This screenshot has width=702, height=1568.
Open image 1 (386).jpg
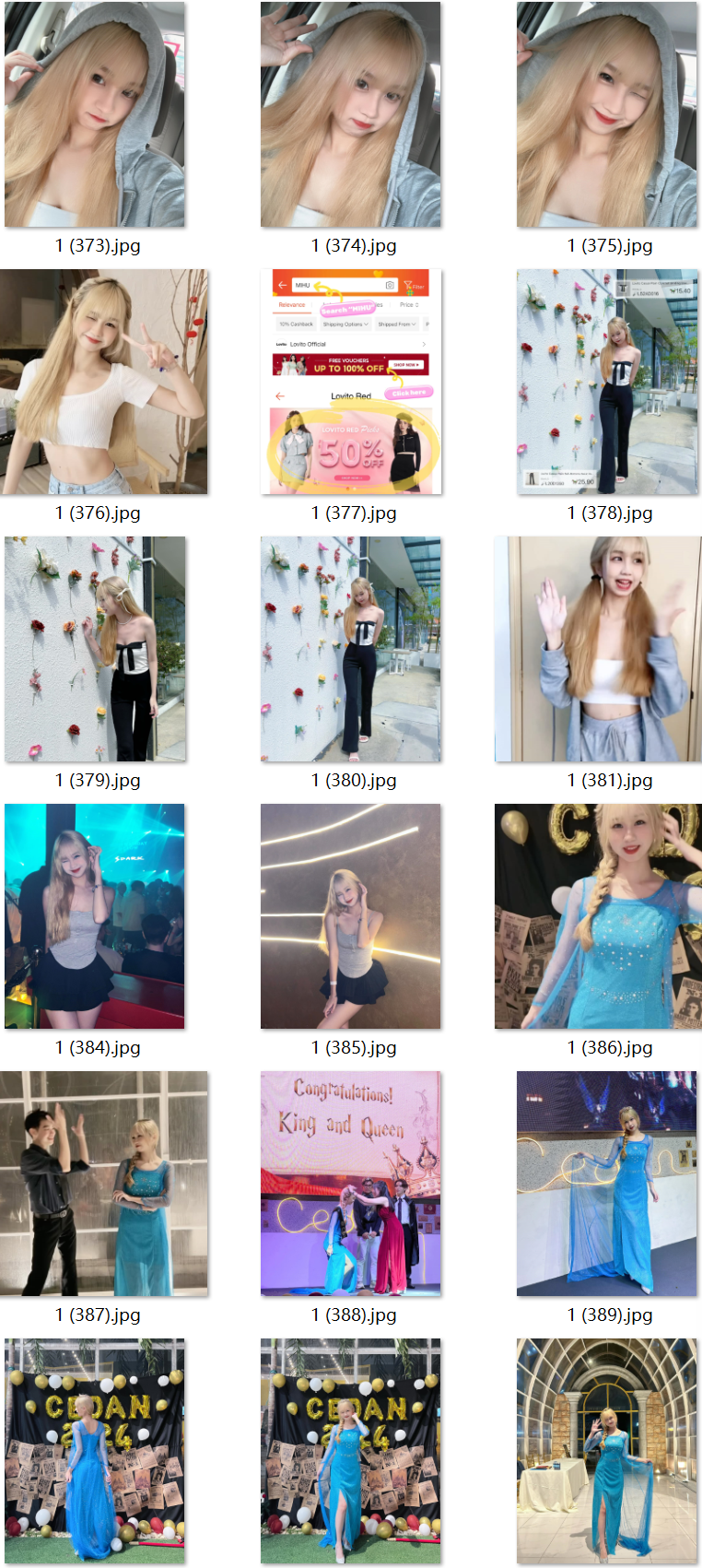coord(598,916)
